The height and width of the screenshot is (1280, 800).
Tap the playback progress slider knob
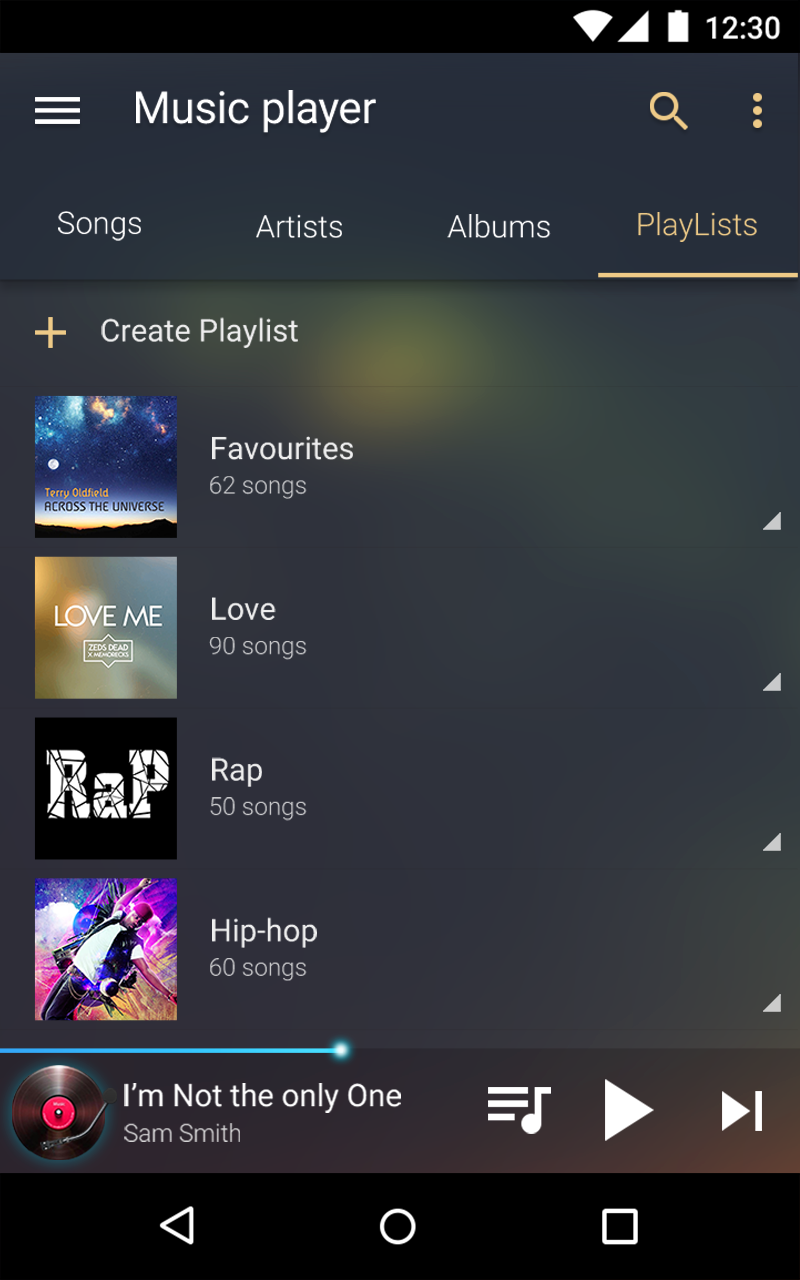[x=341, y=1050]
